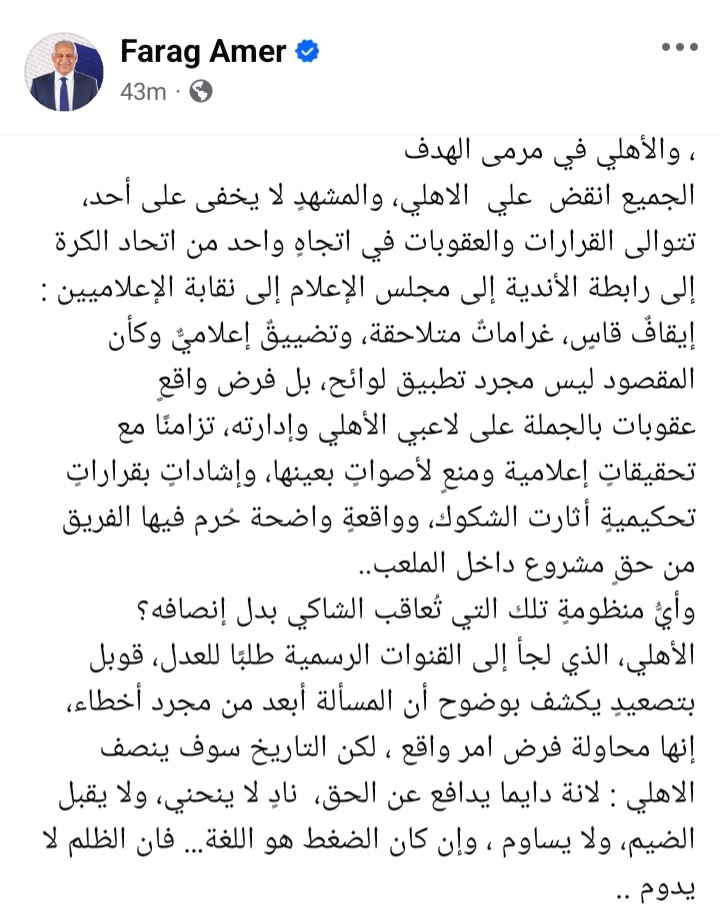Open Farag Amer's profile picture
This screenshot has height=920, width=720.
click(64, 71)
